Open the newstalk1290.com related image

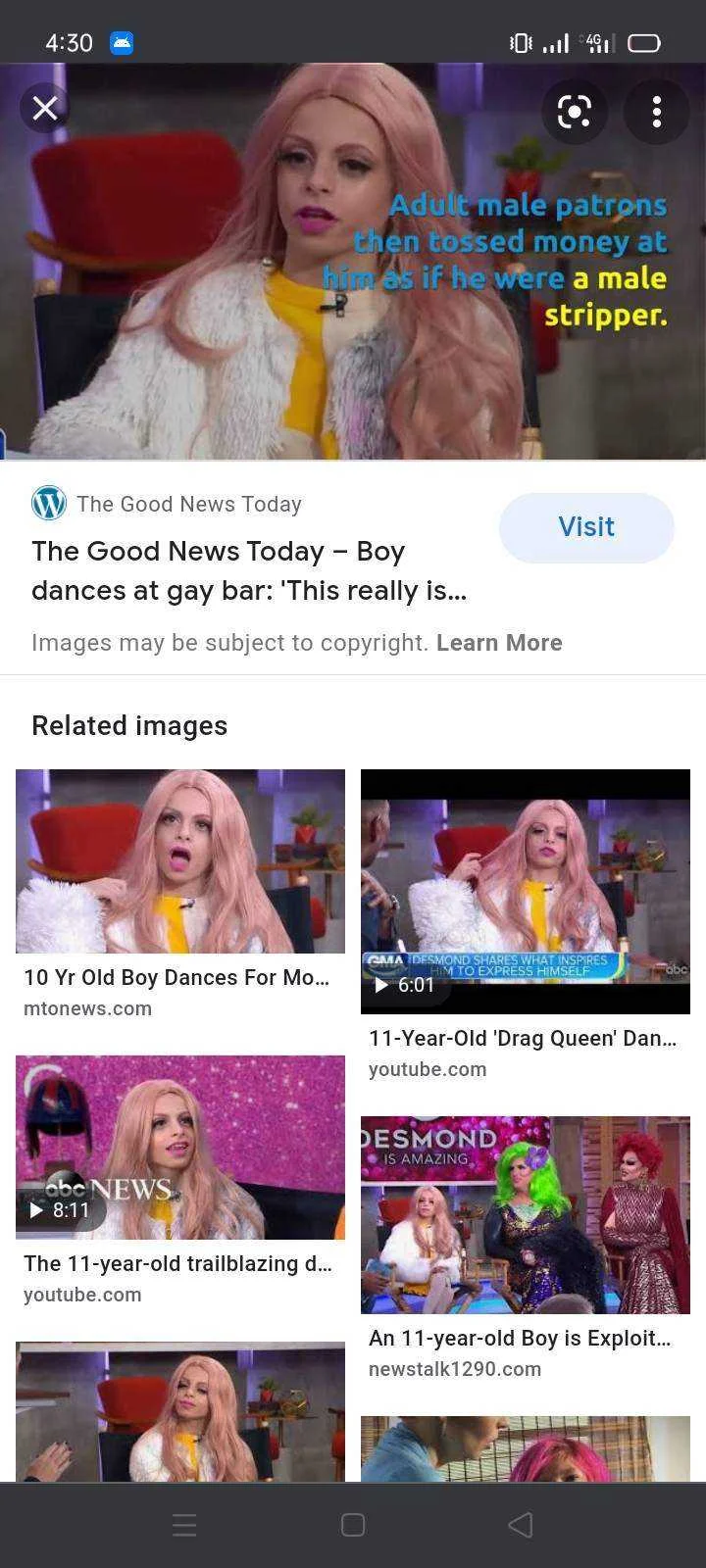point(526,1215)
